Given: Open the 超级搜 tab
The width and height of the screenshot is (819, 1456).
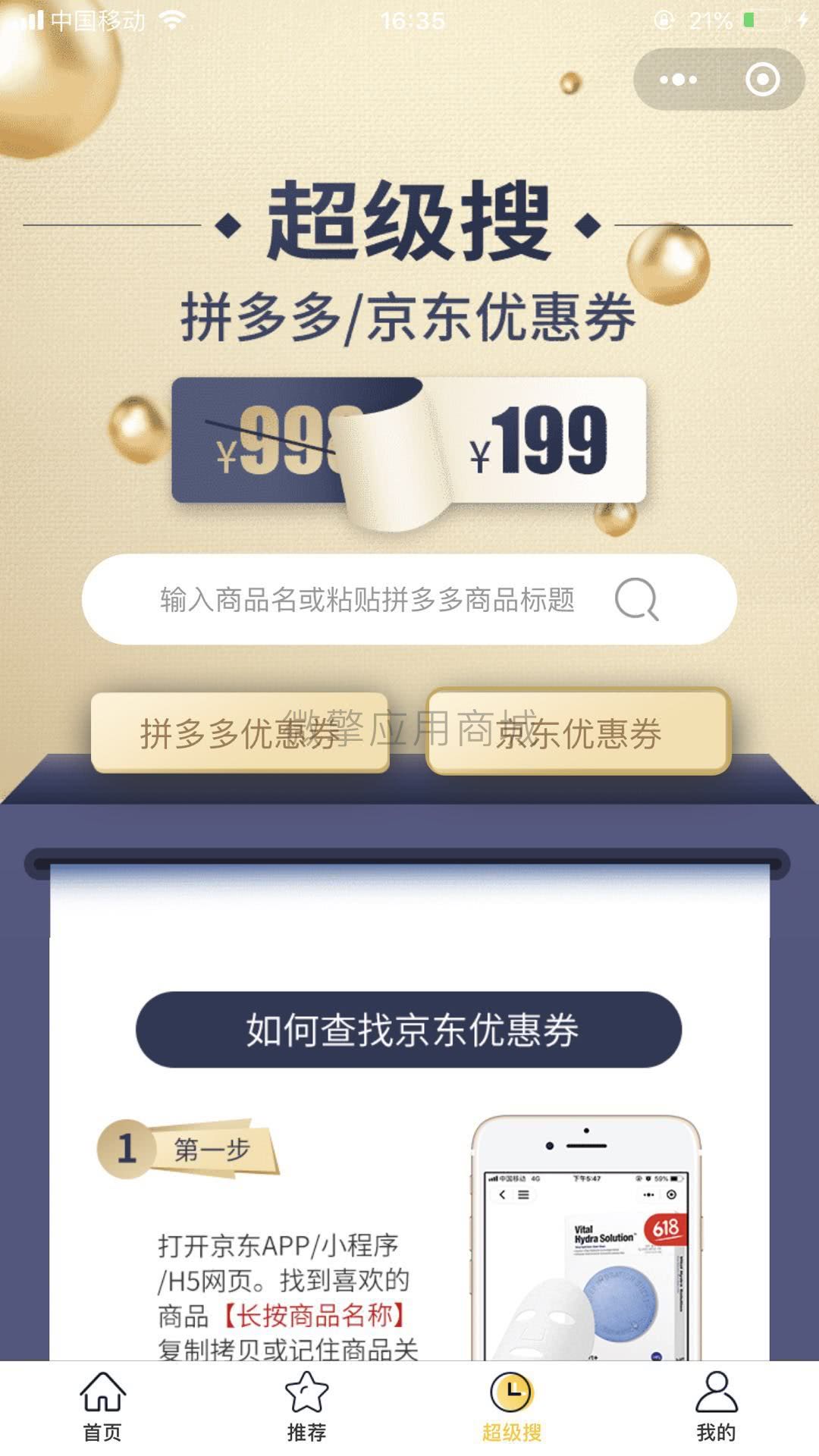Looking at the screenshot, I should [512, 1407].
